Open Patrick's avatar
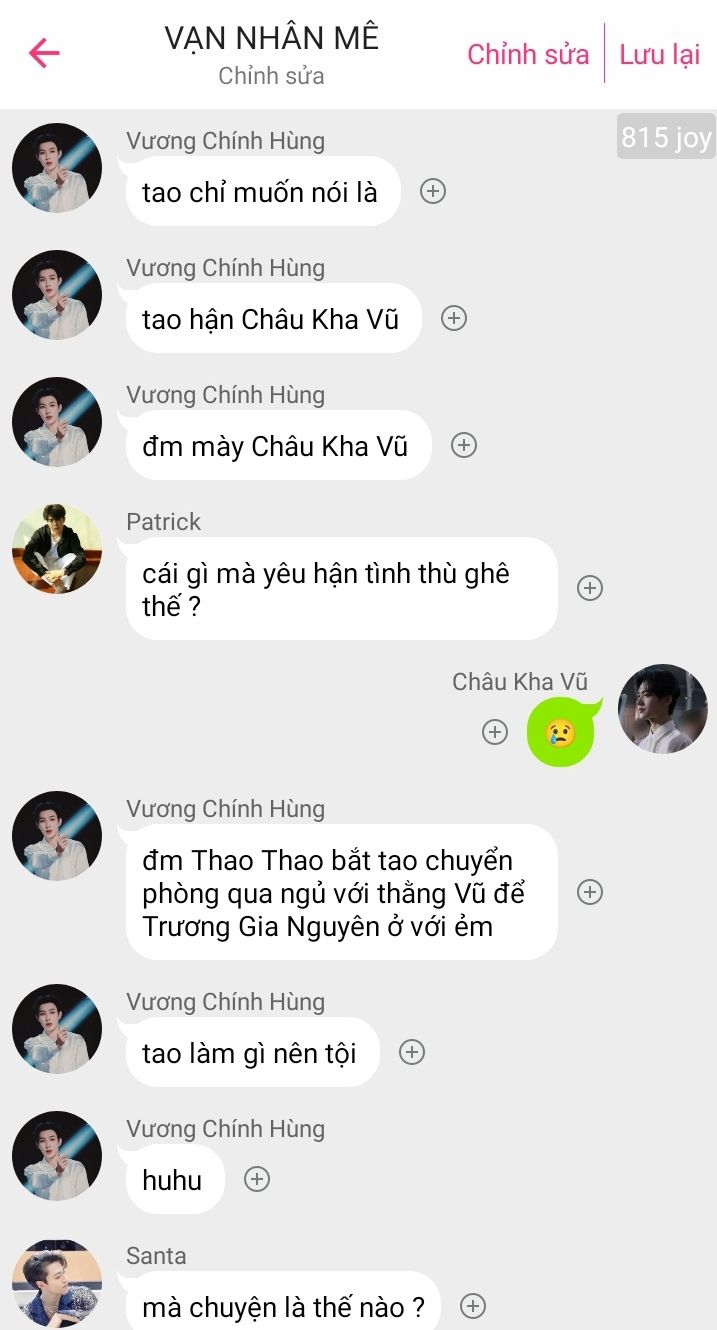Viewport: 717px width, 1330px height. [57, 549]
